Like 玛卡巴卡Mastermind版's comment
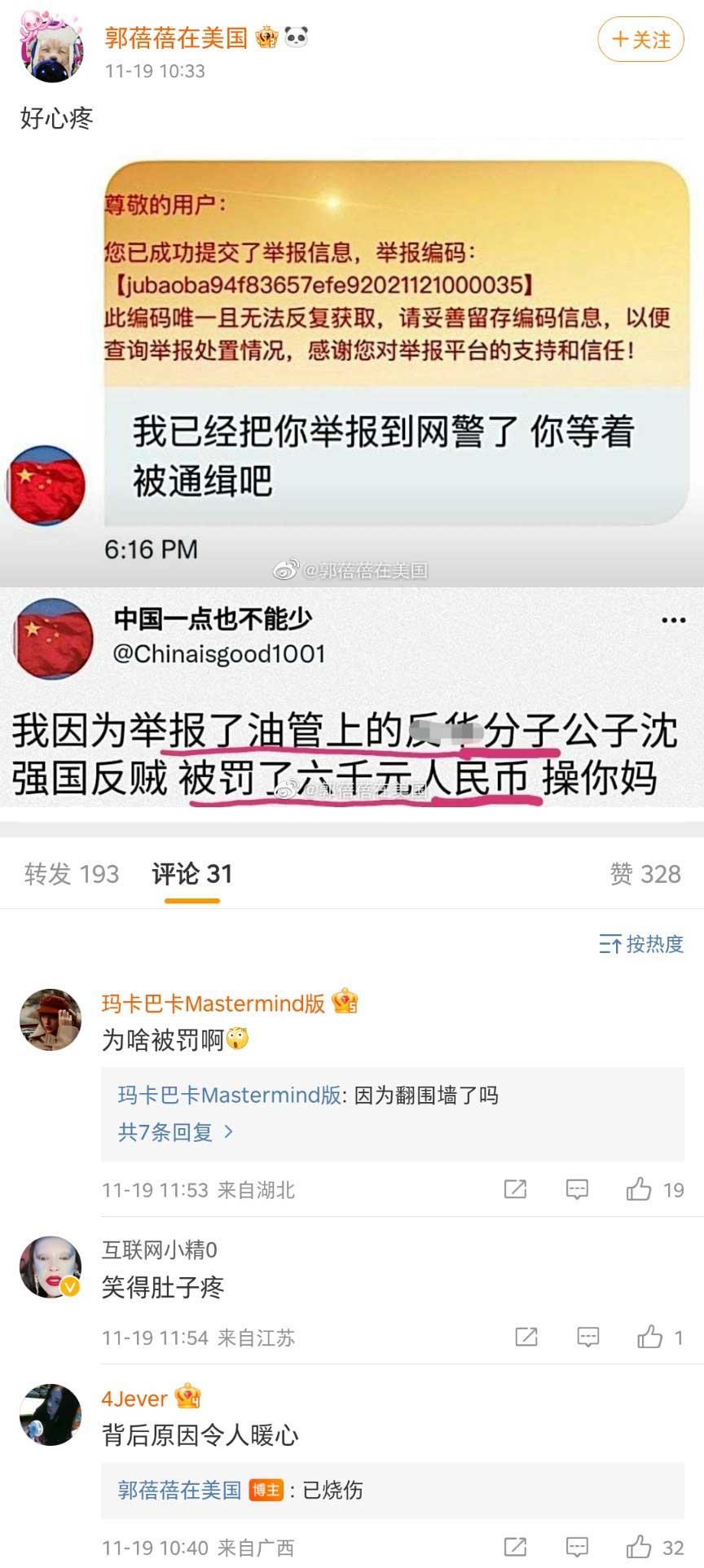This screenshot has height=1568, width=704. coord(640,1190)
